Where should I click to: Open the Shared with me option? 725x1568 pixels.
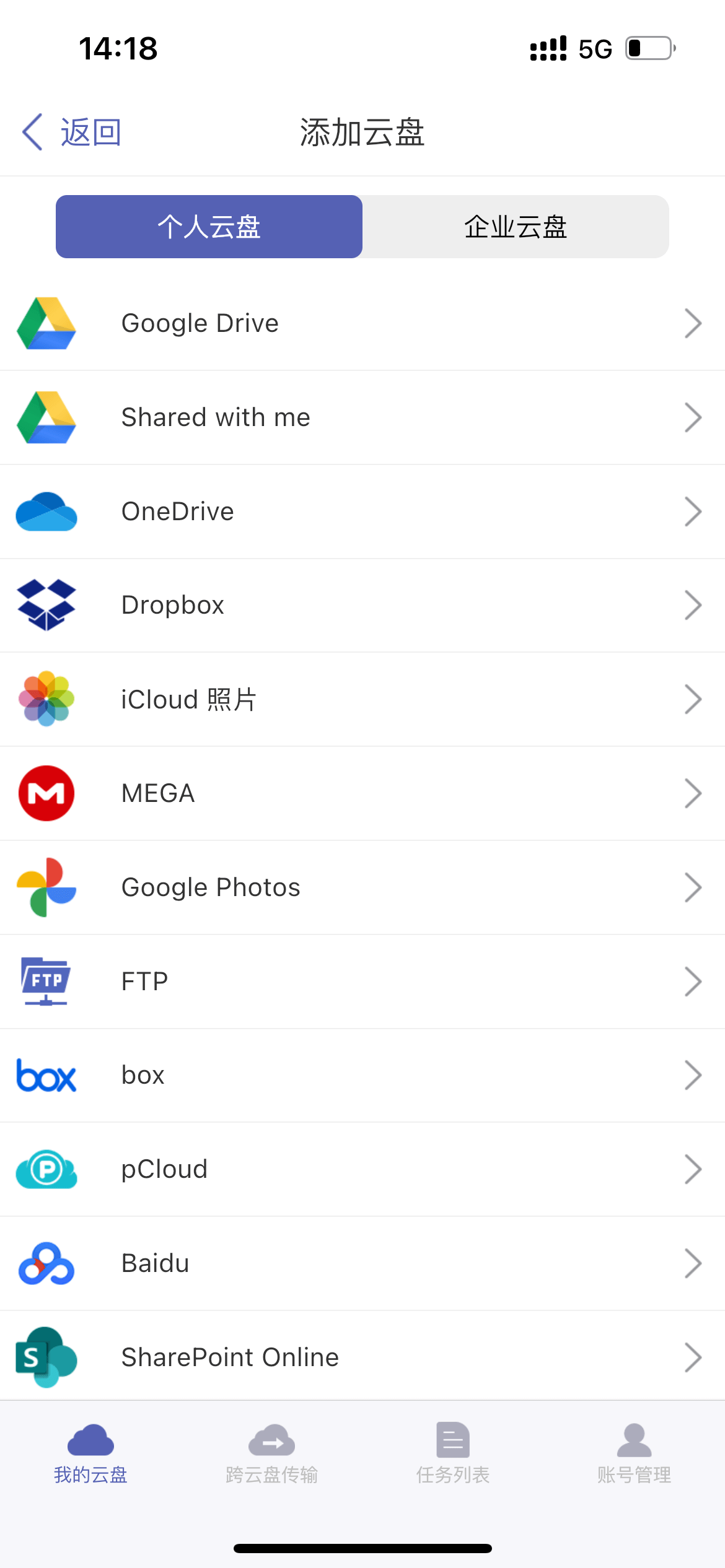362,417
